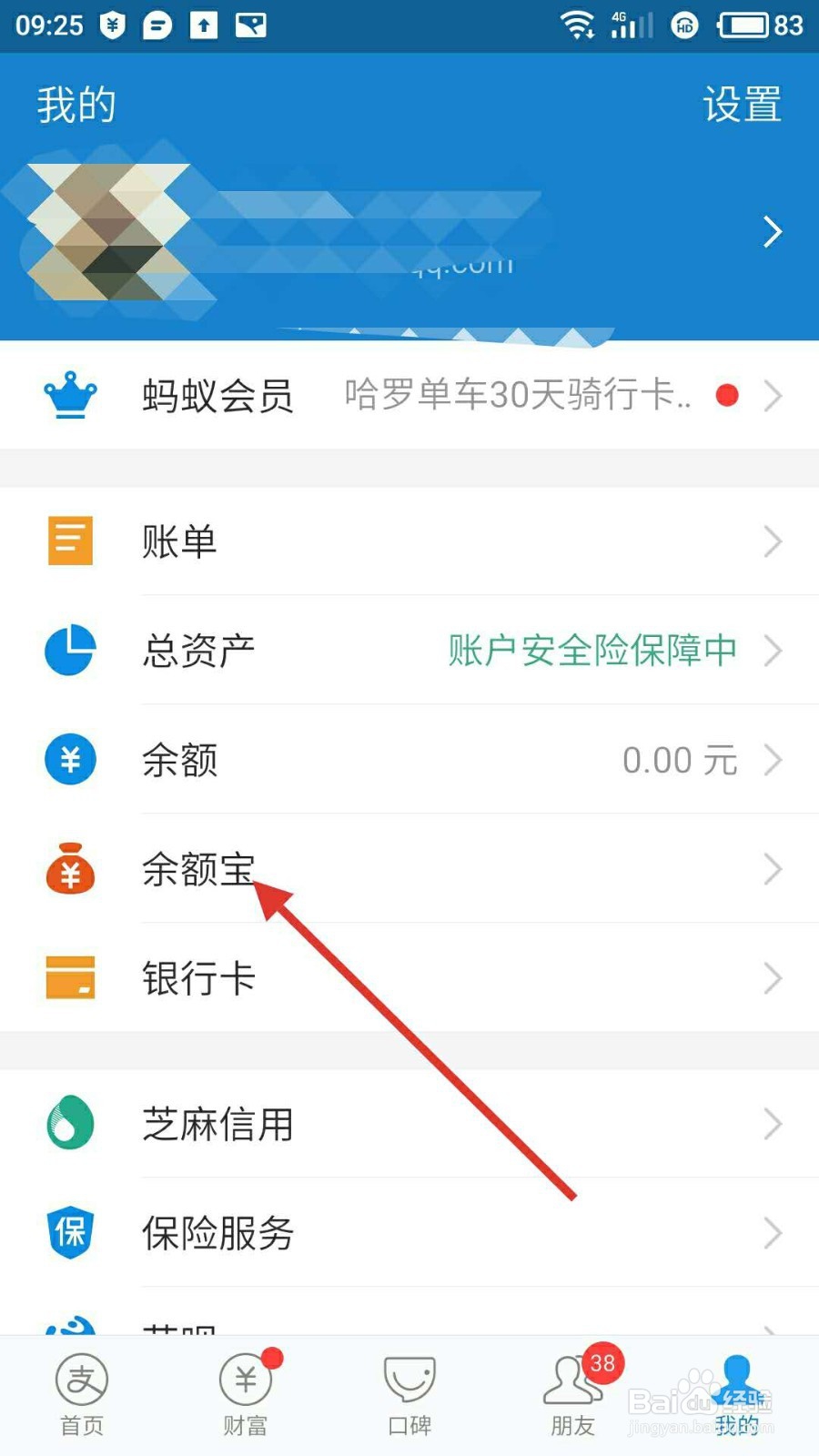Switch to the 口碑 tab
Viewport: 819px width, 1456px height.
click(409, 1394)
